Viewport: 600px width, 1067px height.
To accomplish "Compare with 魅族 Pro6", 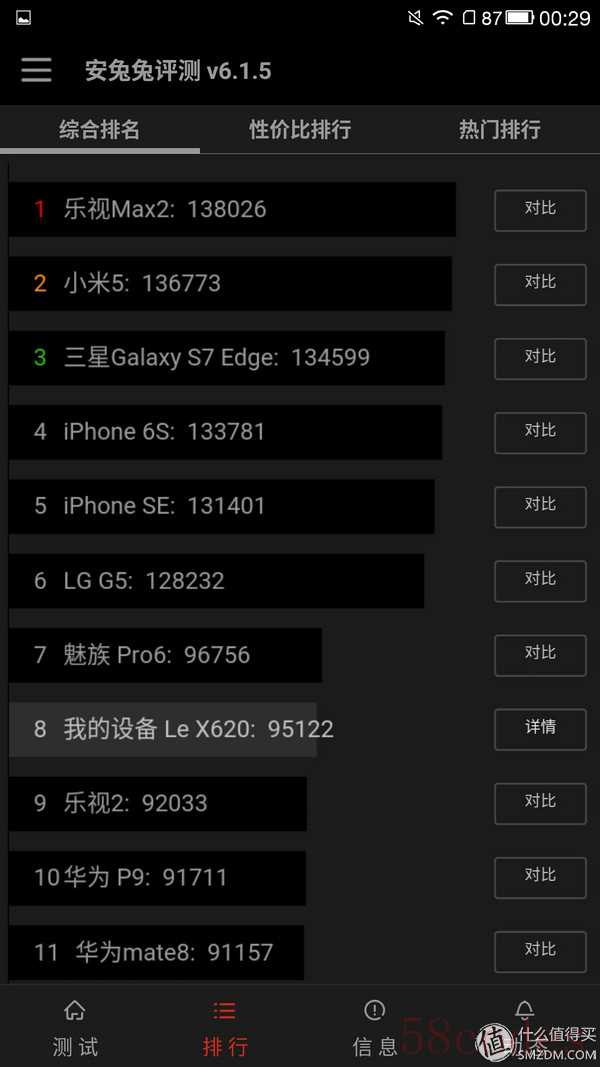I will [x=540, y=655].
